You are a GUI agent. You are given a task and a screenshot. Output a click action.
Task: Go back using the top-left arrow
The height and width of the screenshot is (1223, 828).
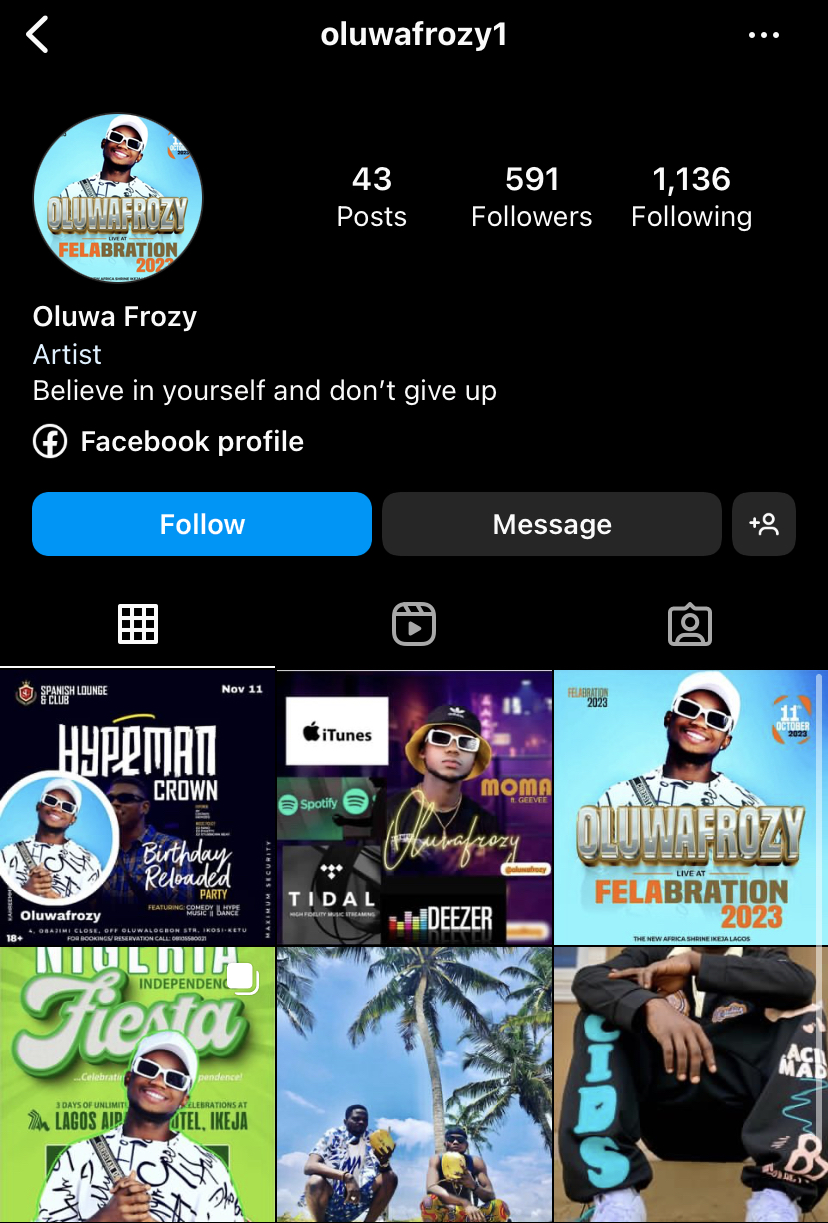click(38, 35)
